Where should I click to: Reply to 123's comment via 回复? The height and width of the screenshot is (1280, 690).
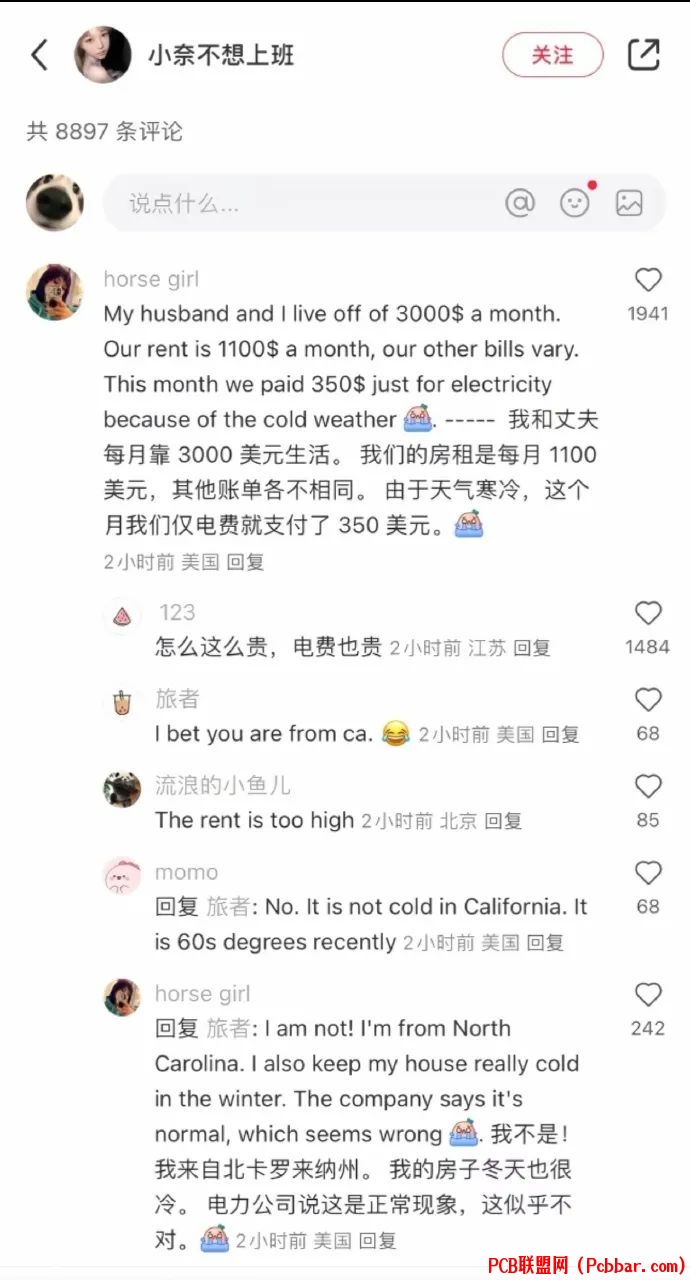pyautogui.click(x=532, y=648)
